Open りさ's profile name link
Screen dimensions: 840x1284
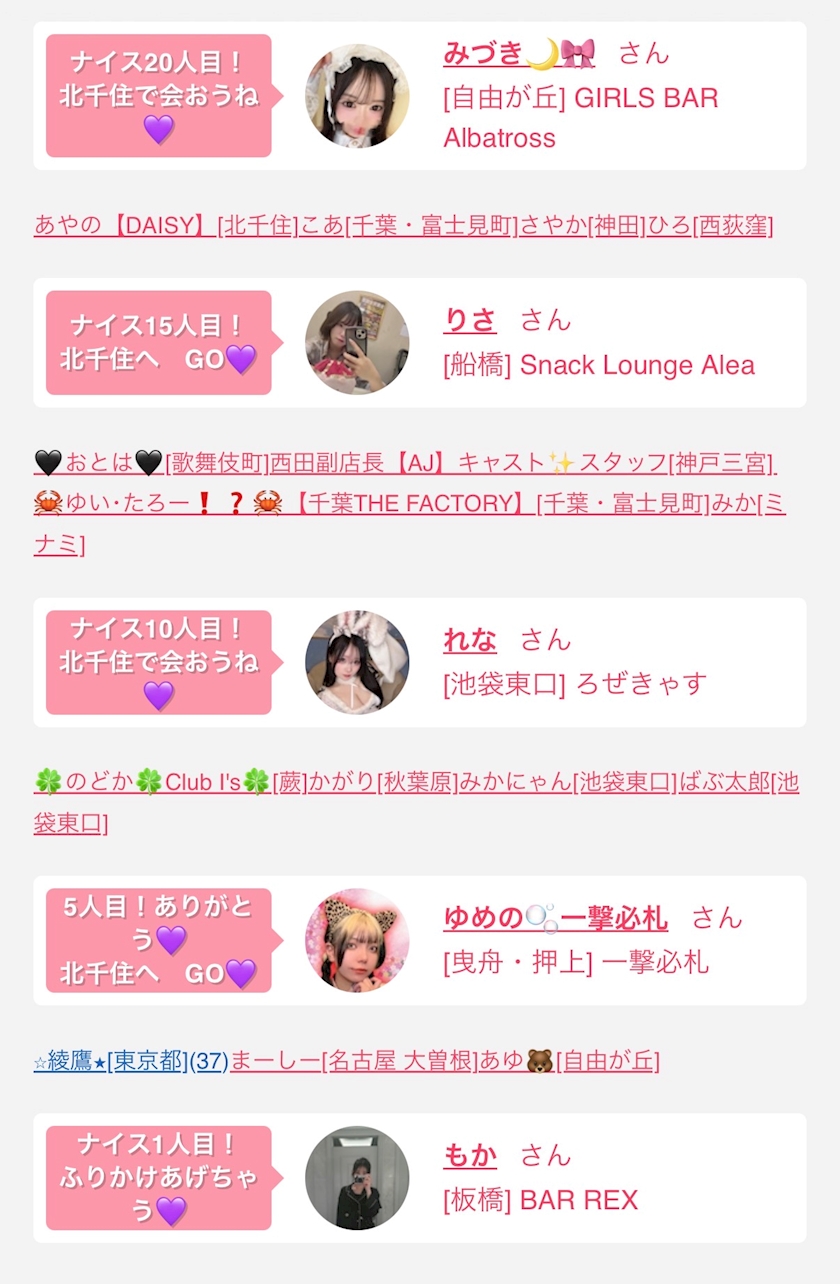coord(470,320)
